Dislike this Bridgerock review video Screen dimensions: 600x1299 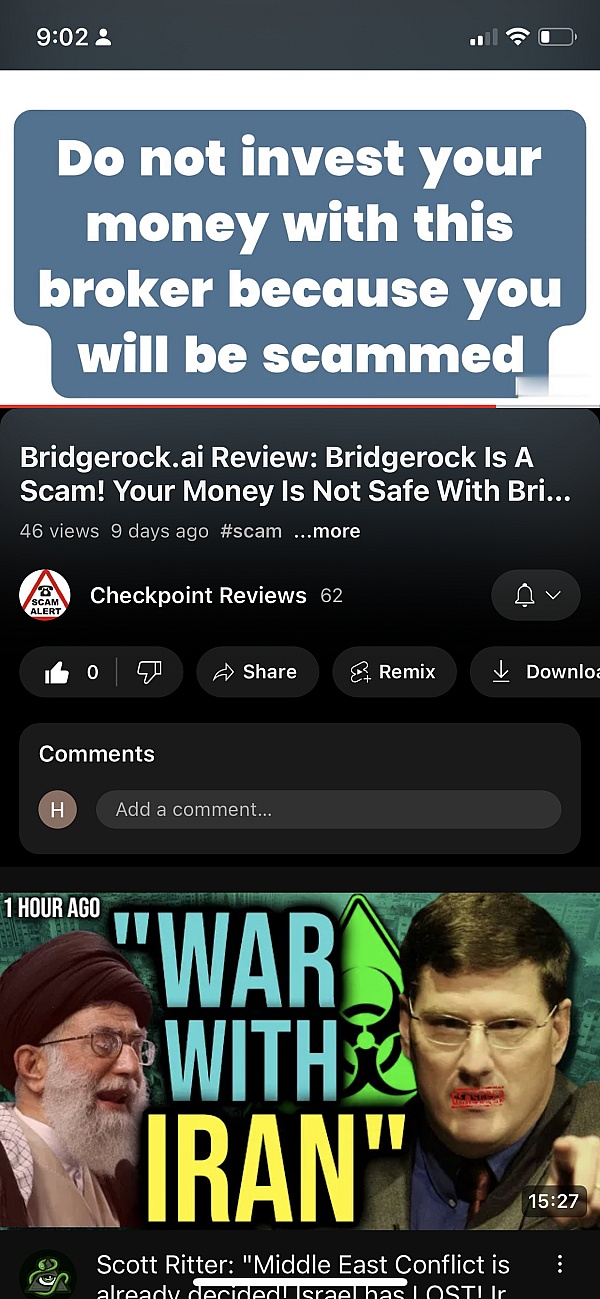coord(149,672)
